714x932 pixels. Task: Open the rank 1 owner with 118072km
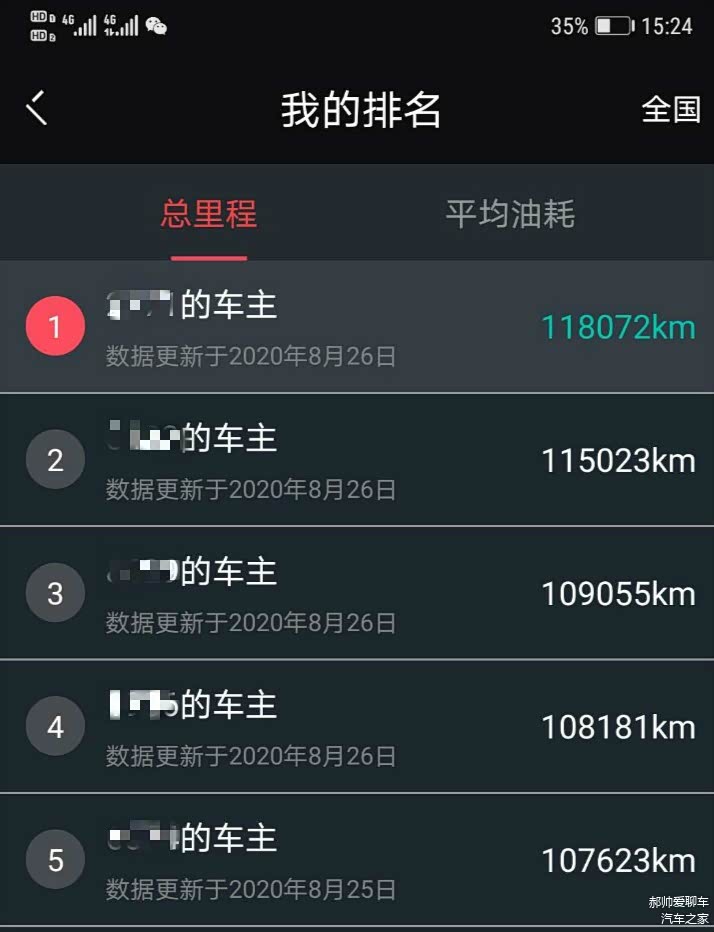click(x=357, y=327)
